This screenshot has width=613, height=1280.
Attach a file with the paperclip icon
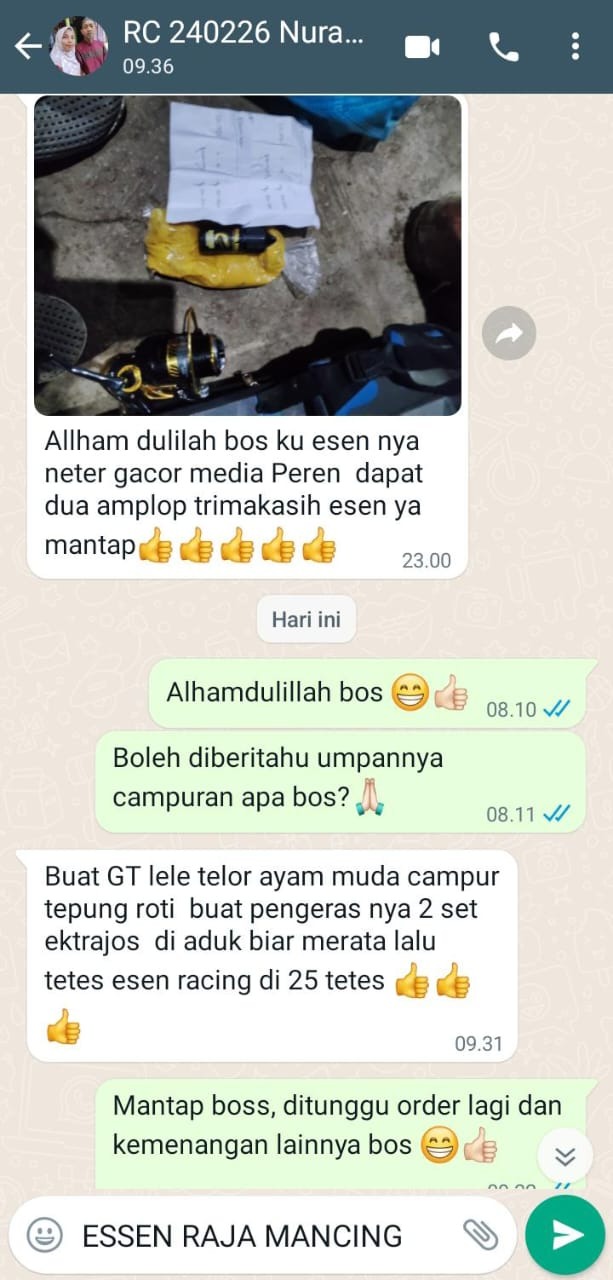[480, 1235]
